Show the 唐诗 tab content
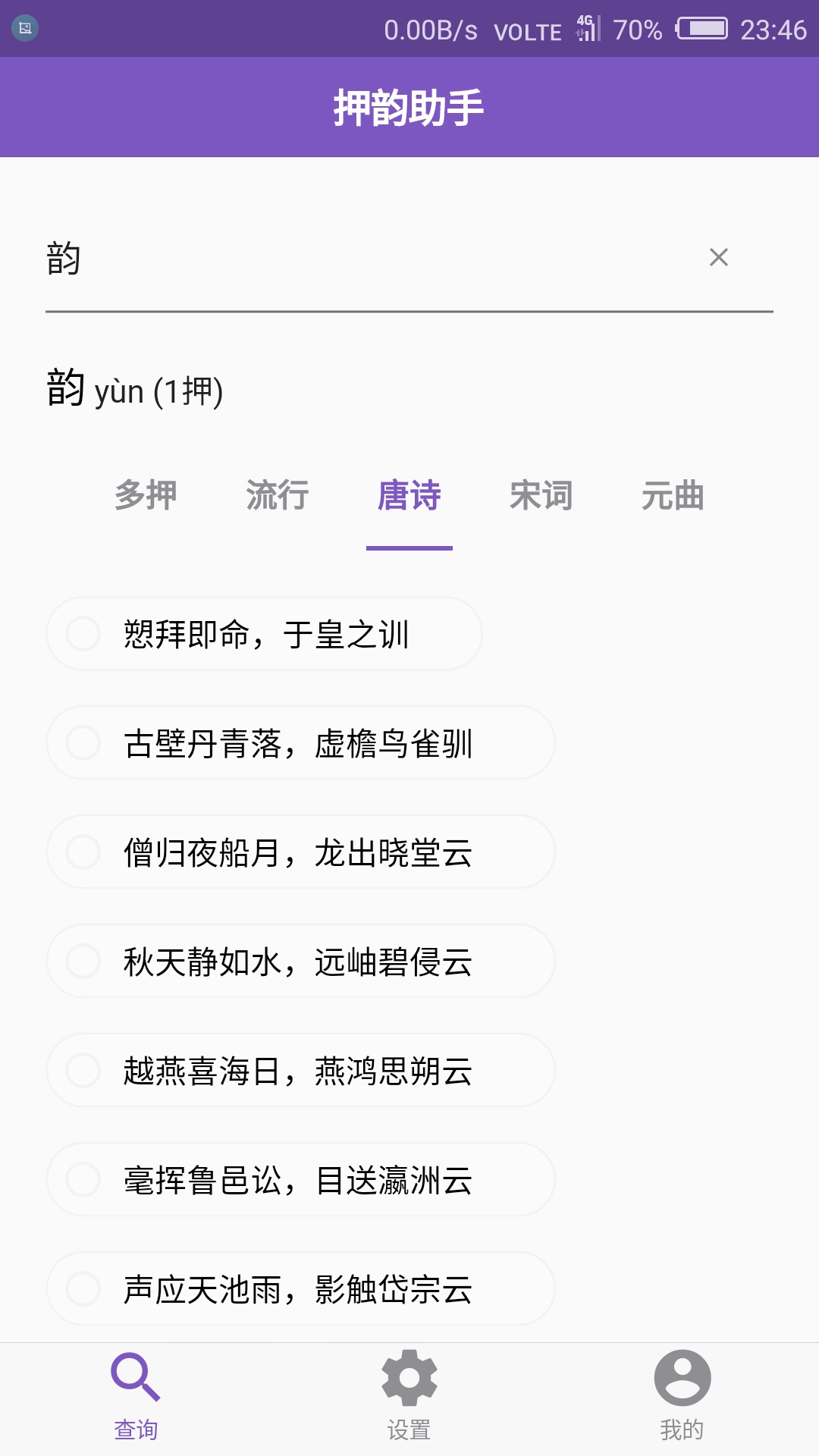Screen dimensions: 819x1456 [410, 497]
